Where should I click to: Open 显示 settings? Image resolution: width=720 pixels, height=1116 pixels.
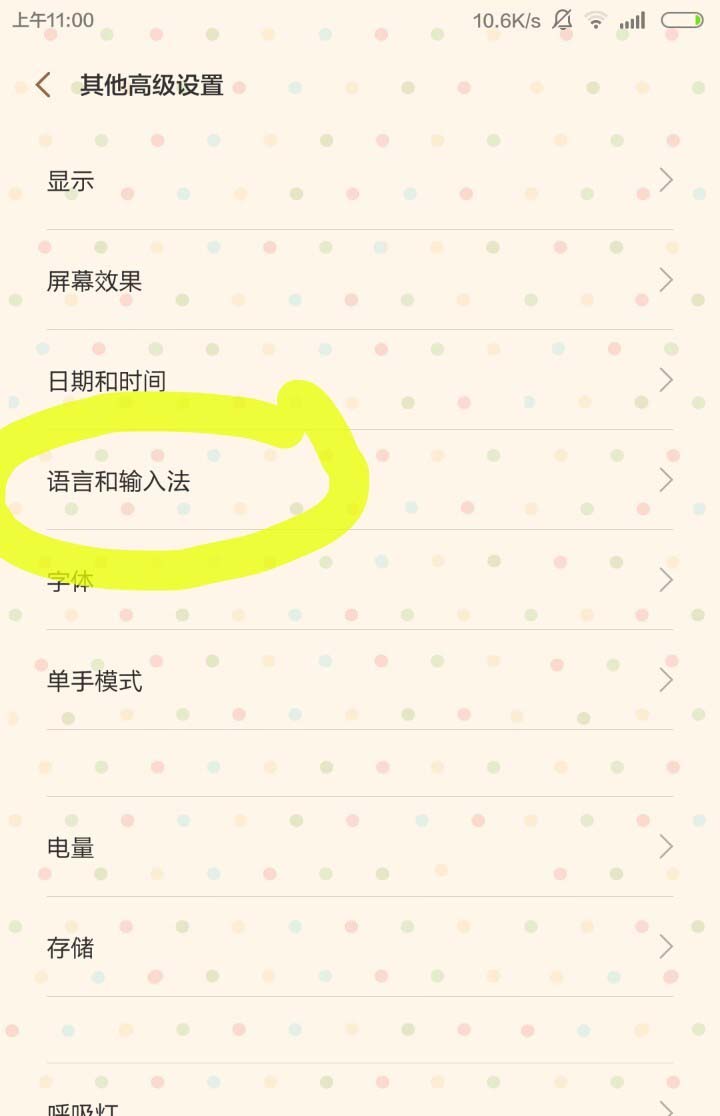tap(360, 181)
